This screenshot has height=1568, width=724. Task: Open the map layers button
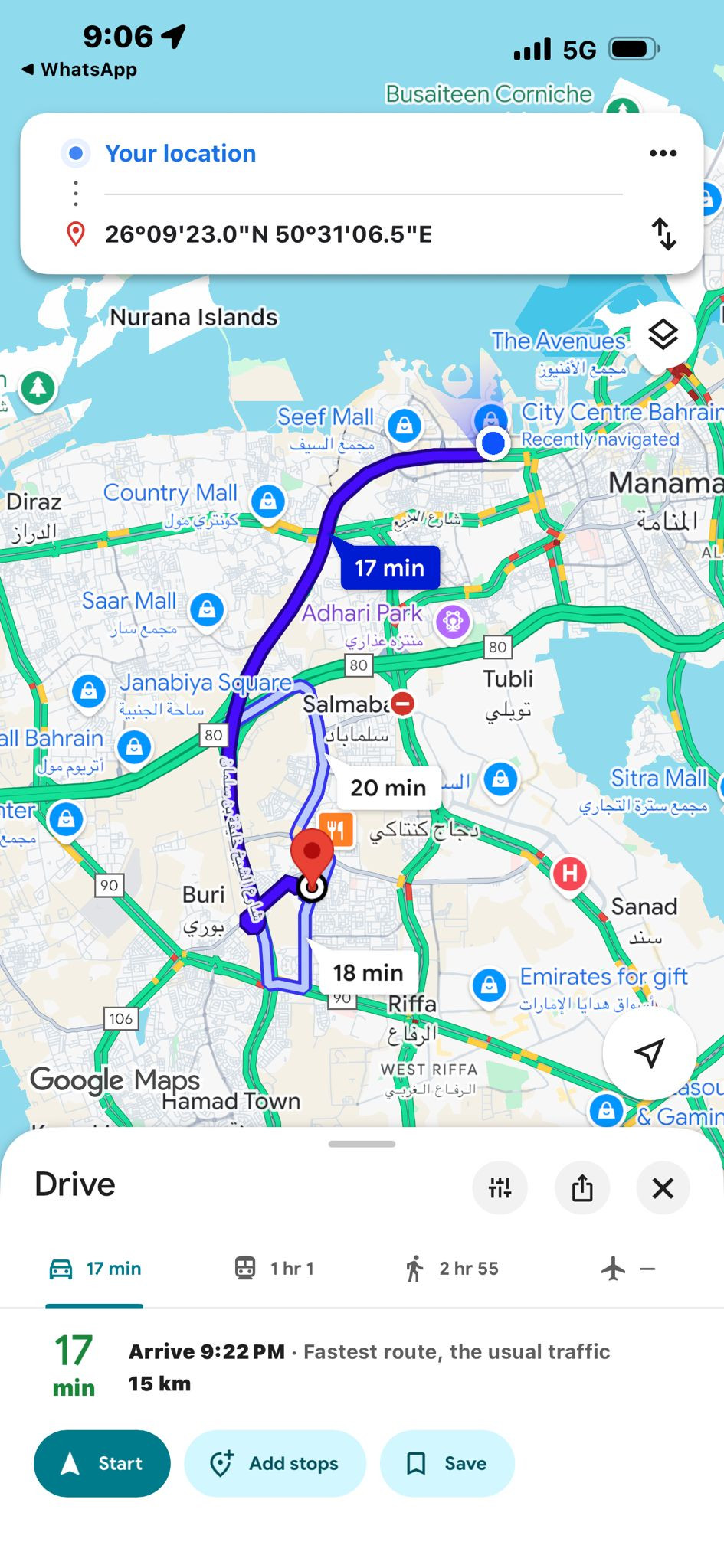click(663, 335)
